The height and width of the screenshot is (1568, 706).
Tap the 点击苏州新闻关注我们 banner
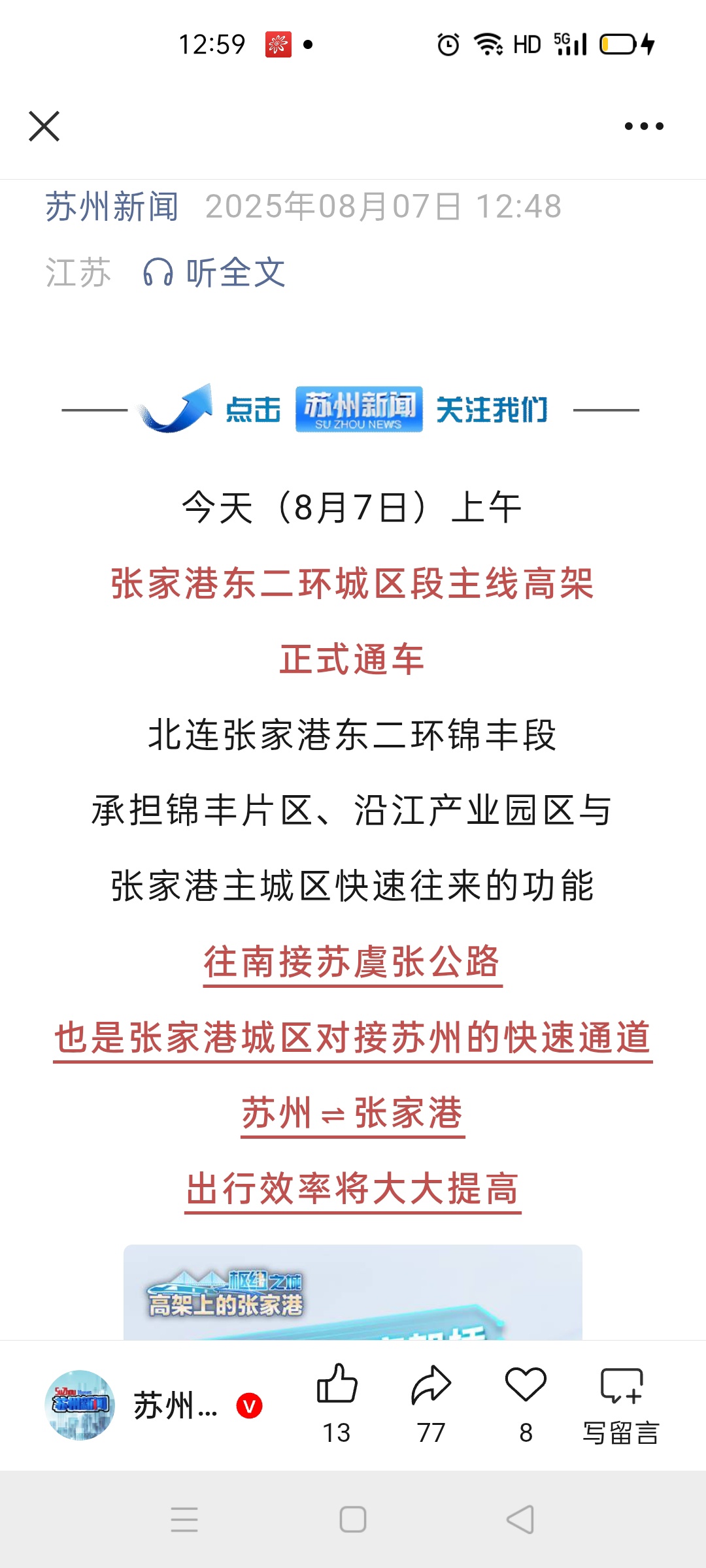pos(350,410)
